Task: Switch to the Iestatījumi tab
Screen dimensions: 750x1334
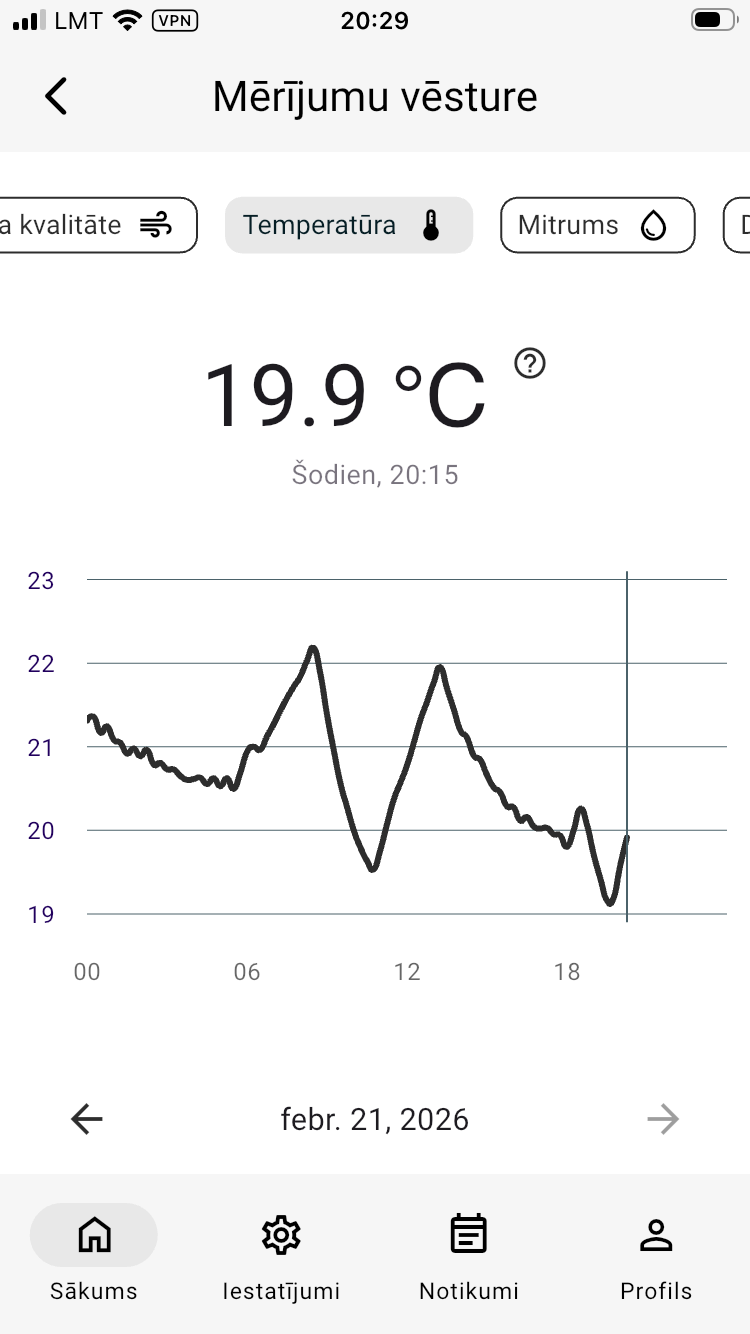Action: pyautogui.click(x=281, y=1253)
